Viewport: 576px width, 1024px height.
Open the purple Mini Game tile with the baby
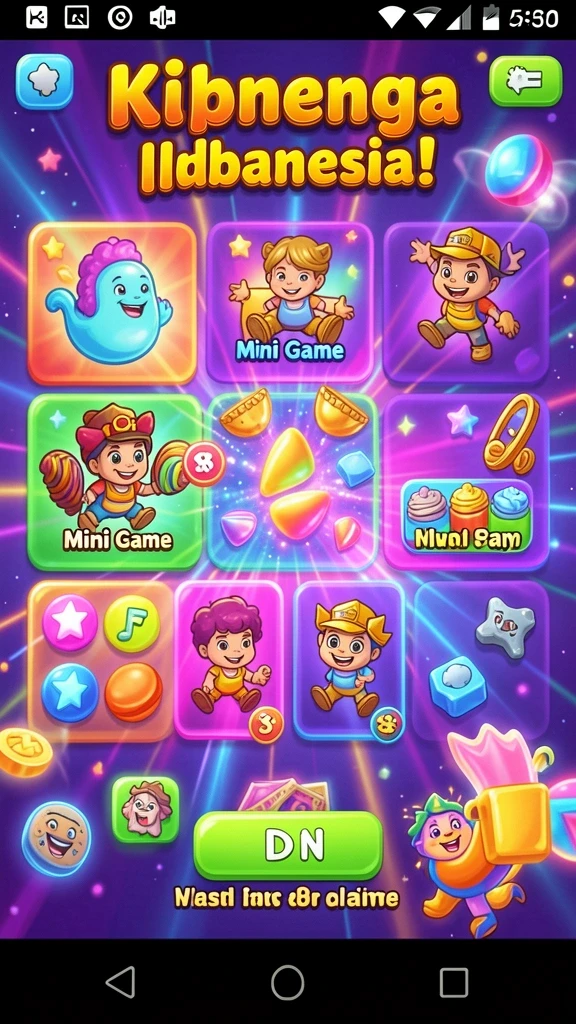290,302
